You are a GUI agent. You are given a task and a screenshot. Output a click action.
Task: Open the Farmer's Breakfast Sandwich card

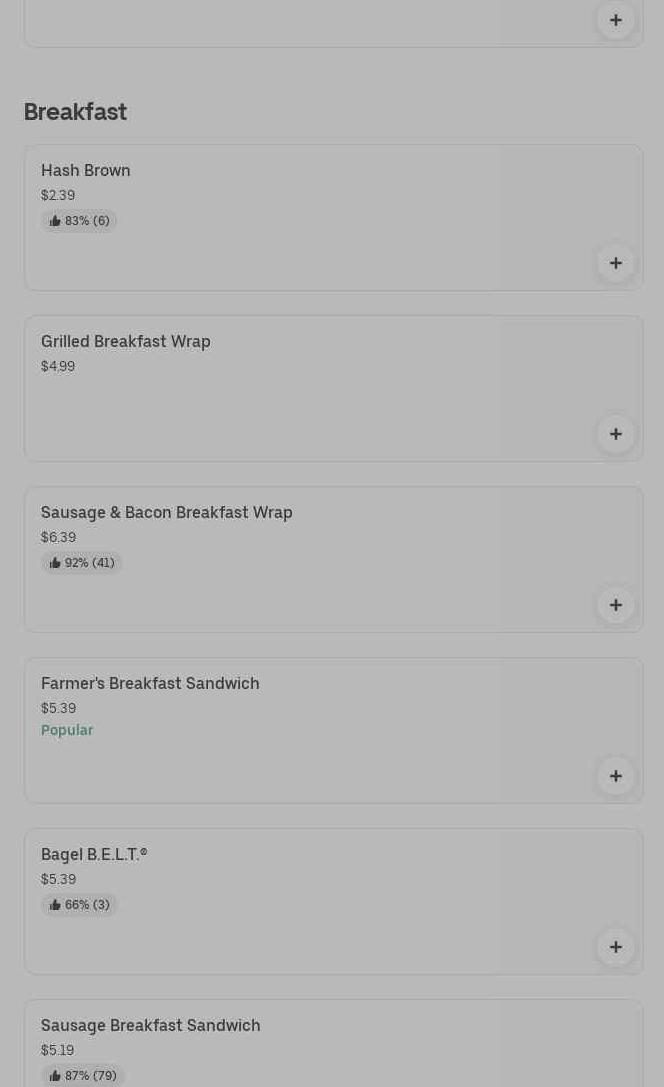[x=333, y=731]
